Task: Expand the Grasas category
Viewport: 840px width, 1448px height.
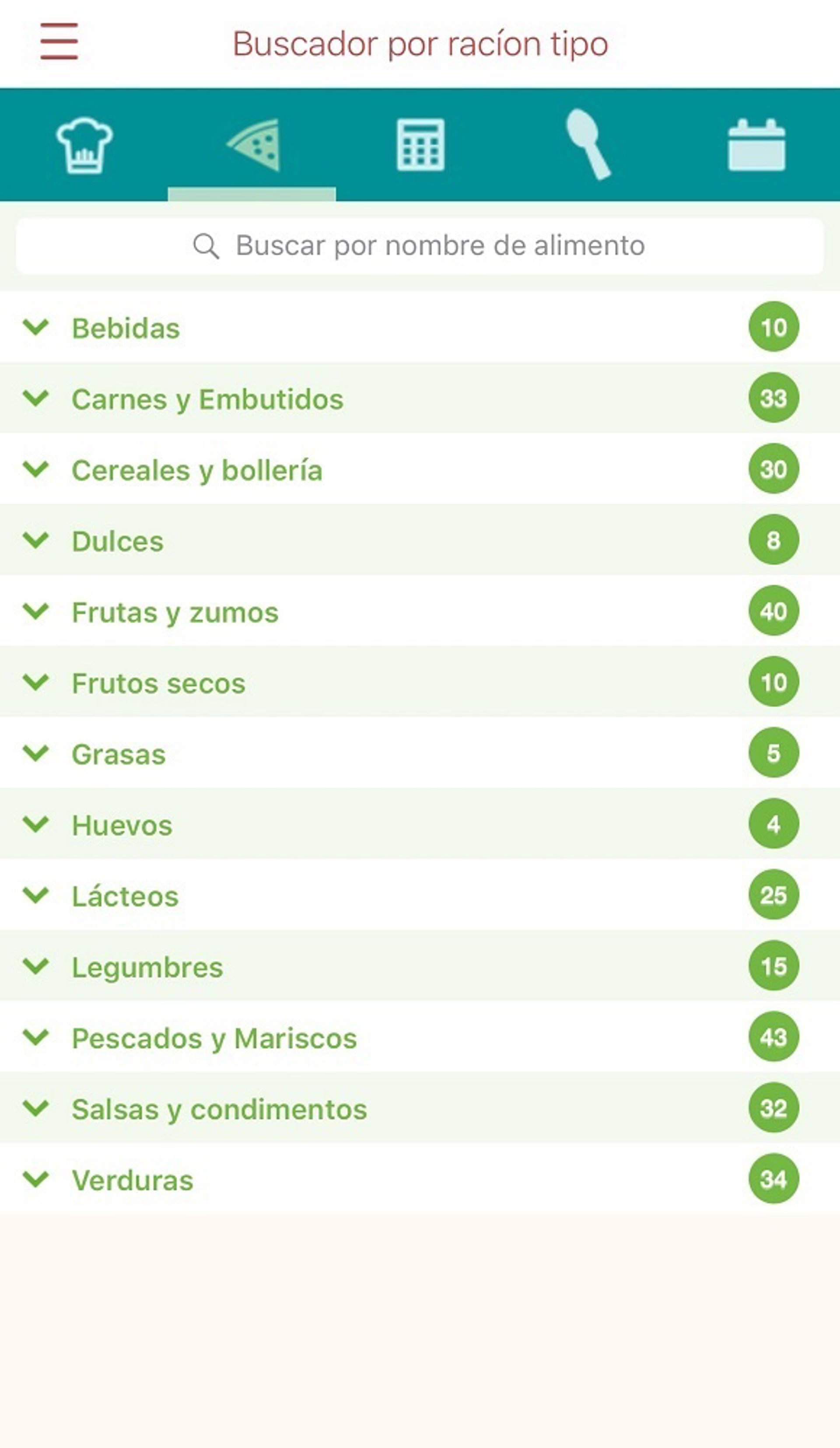Action: coord(119,753)
